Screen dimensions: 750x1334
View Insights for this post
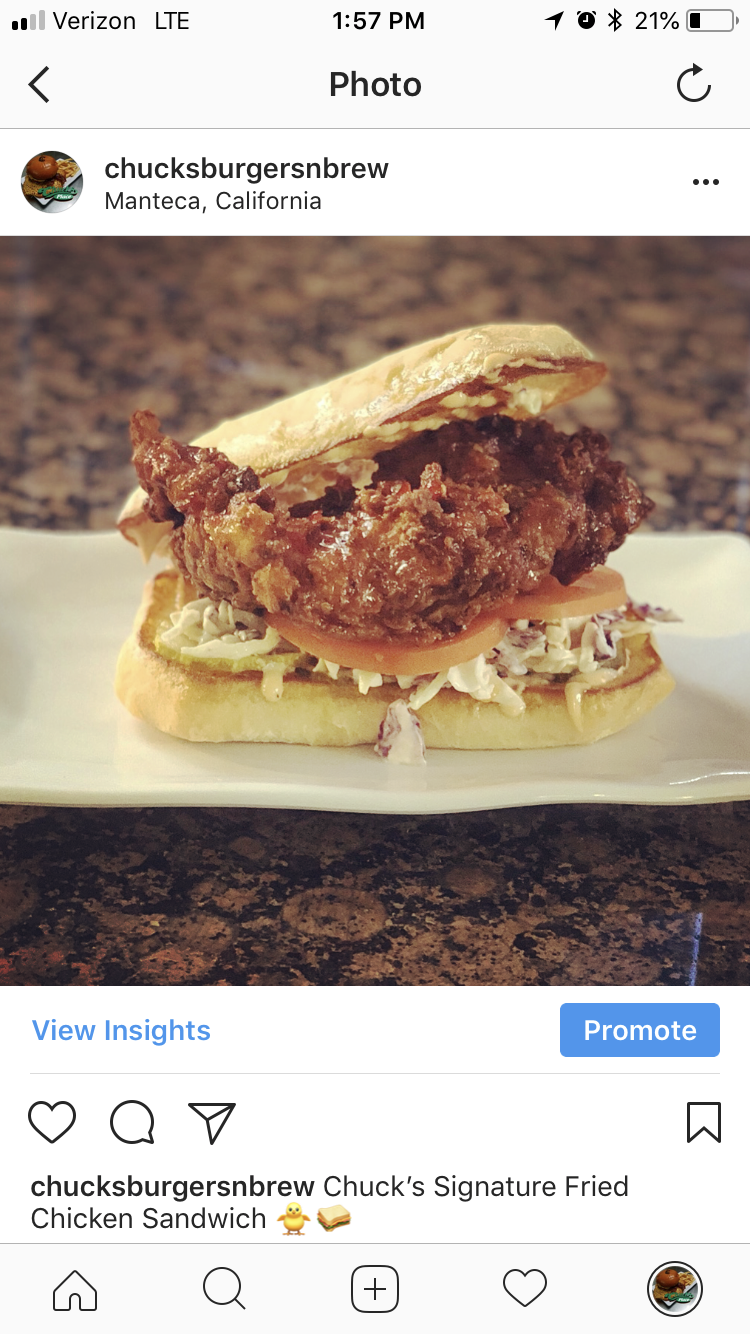coord(121,1030)
